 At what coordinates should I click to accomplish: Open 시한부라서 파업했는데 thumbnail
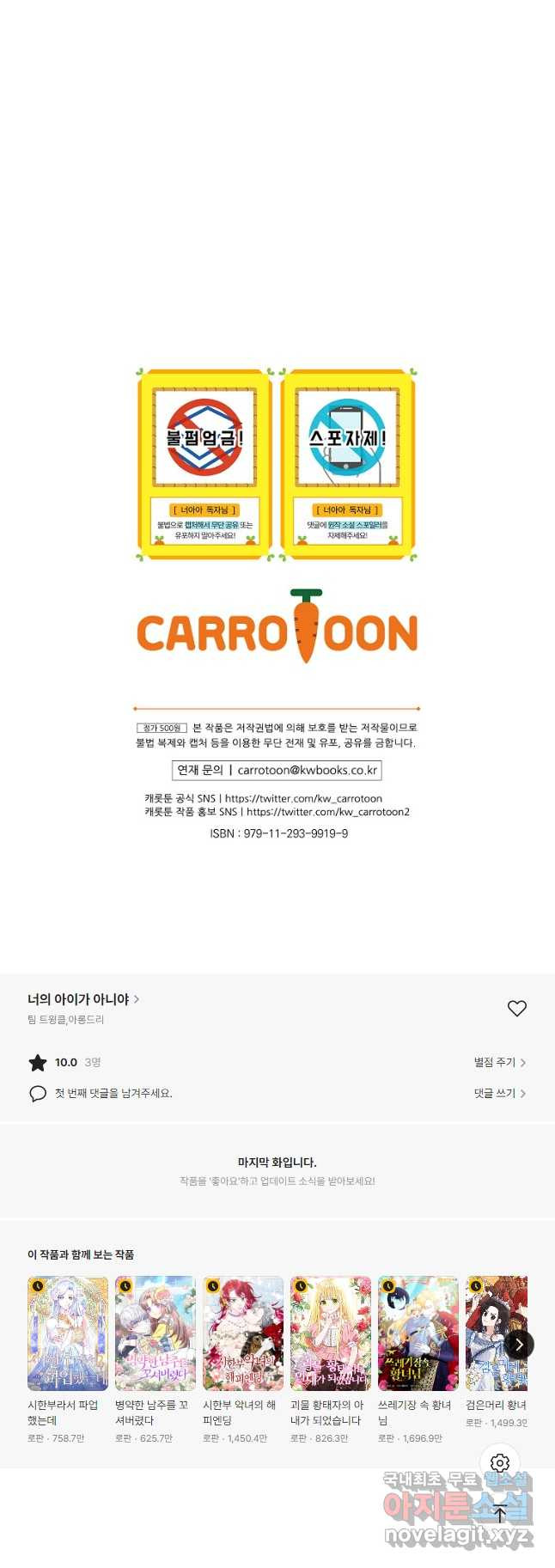point(68,1333)
